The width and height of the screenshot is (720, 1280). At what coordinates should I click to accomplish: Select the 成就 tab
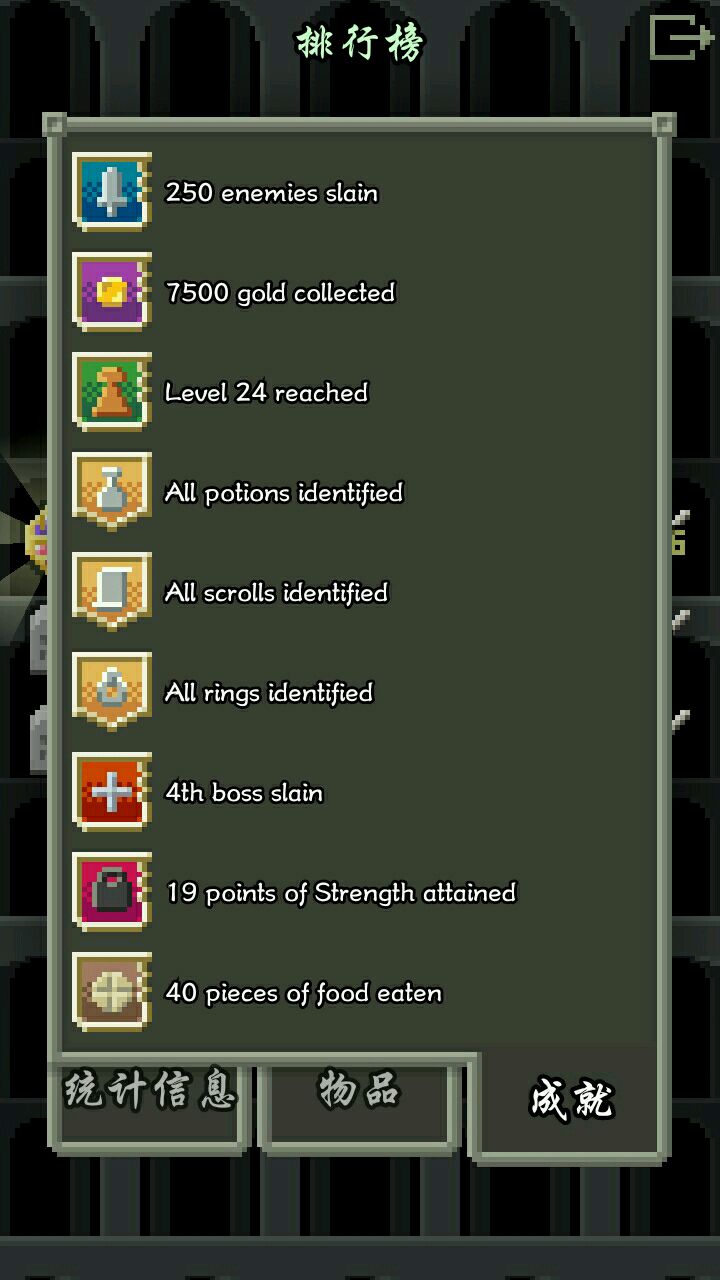[570, 1100]
